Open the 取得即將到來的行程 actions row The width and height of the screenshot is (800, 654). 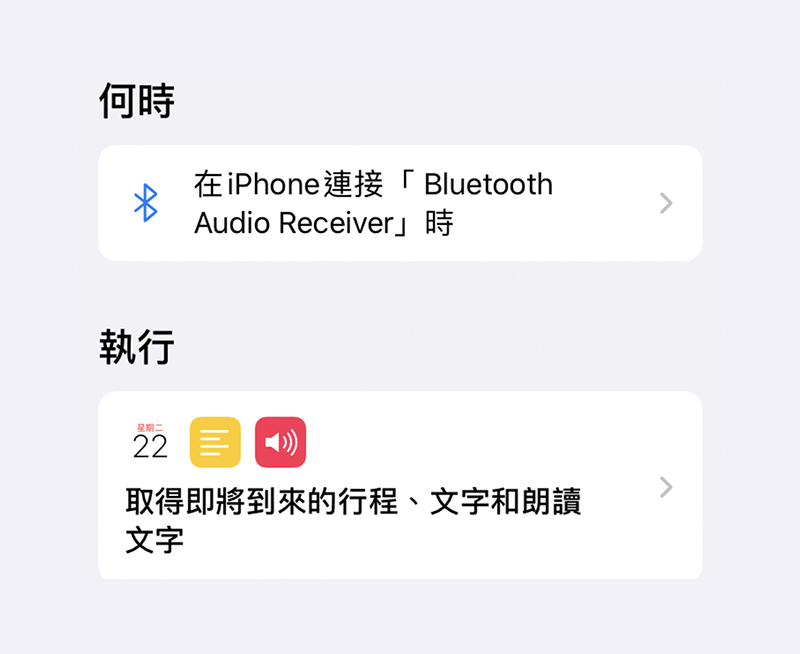[400, 486]
